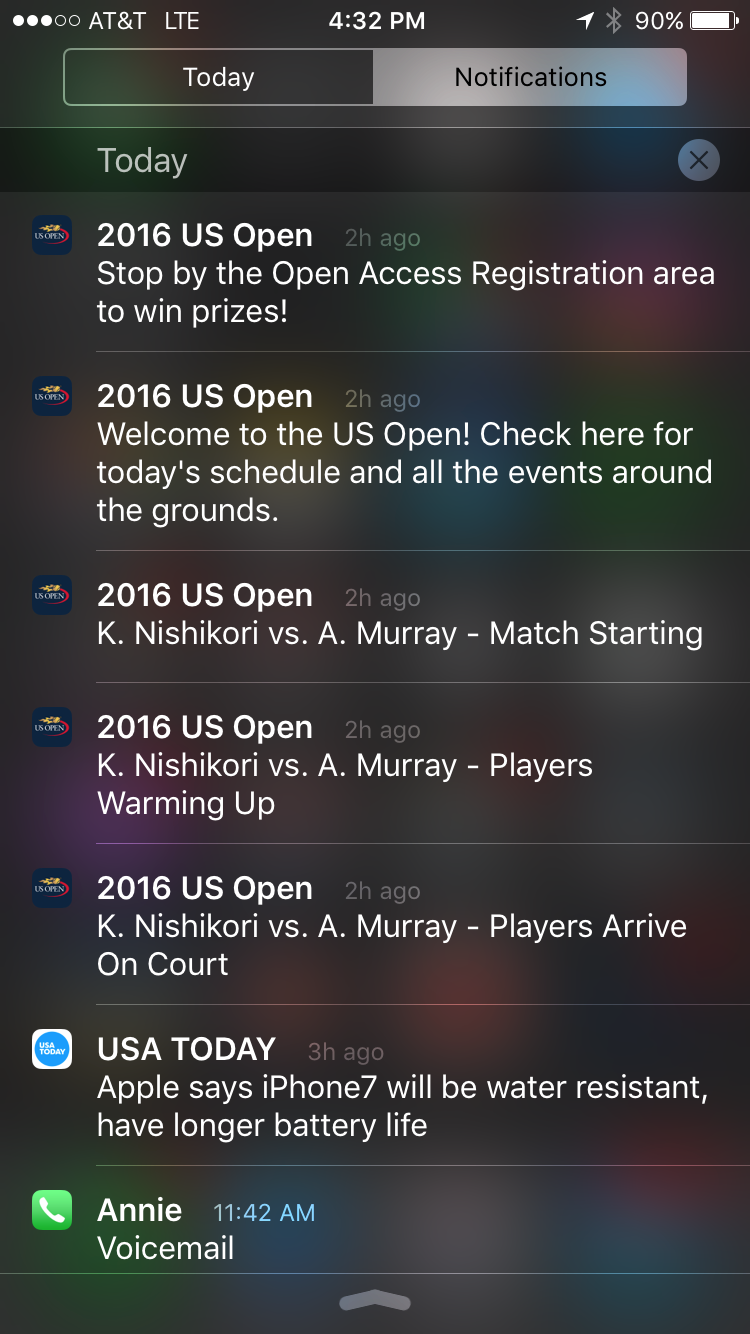This screenshot has height=1334, width=750.
Task: Tap the battery indicator in the status bar
Action: 712,19
